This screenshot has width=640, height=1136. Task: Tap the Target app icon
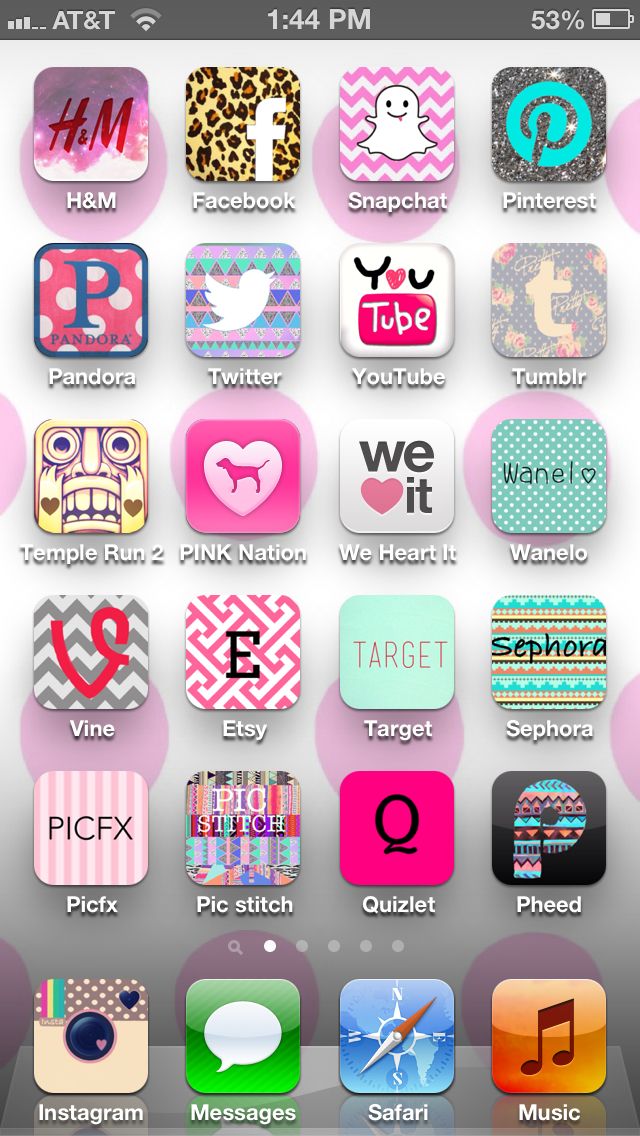point(397,652)
